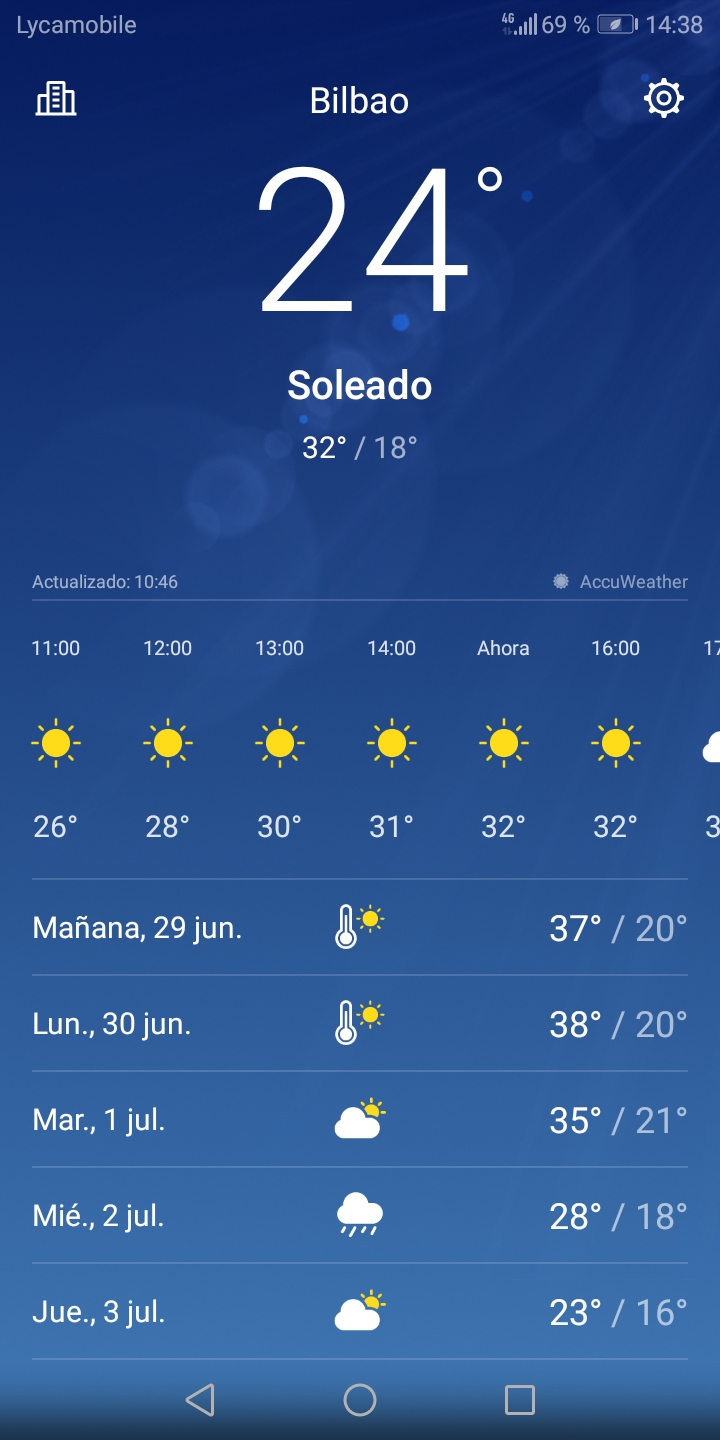Open forecast for Mar., 1 jul.
Viewport: 720px width, 1440px height.
pyautogui.click(x=360, y=1120)
